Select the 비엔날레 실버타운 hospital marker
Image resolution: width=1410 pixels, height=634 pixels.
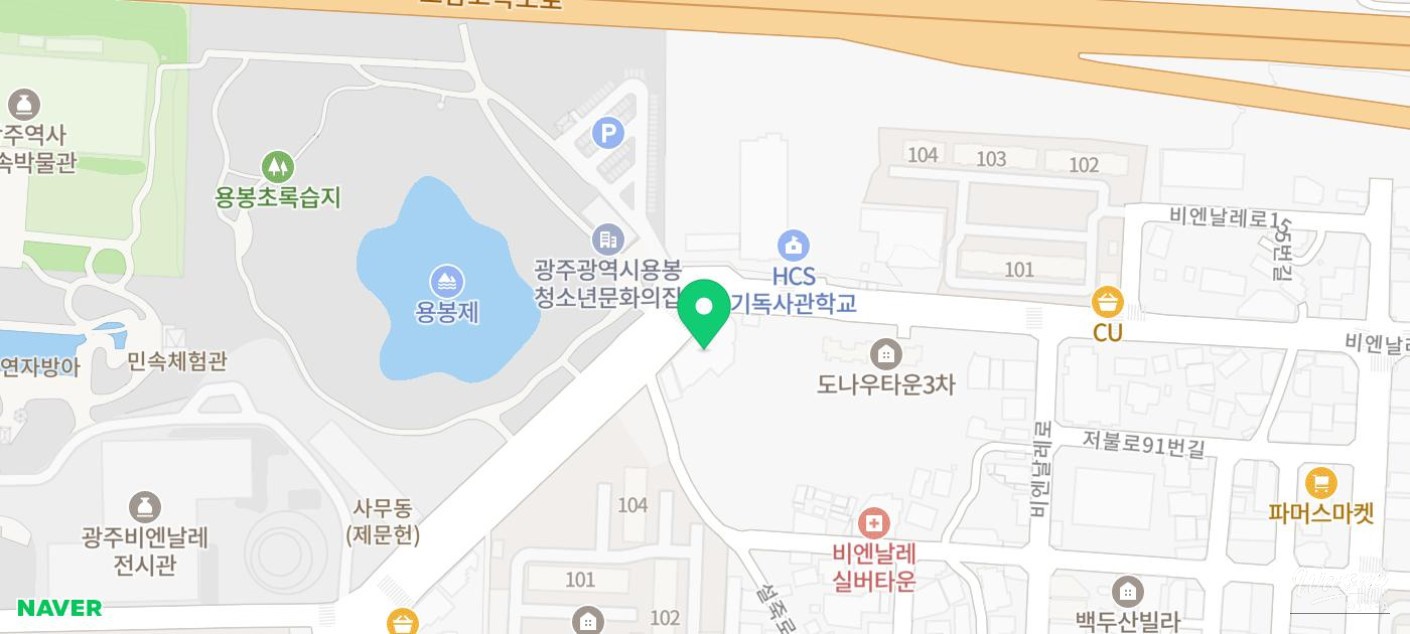click(873, 523)
